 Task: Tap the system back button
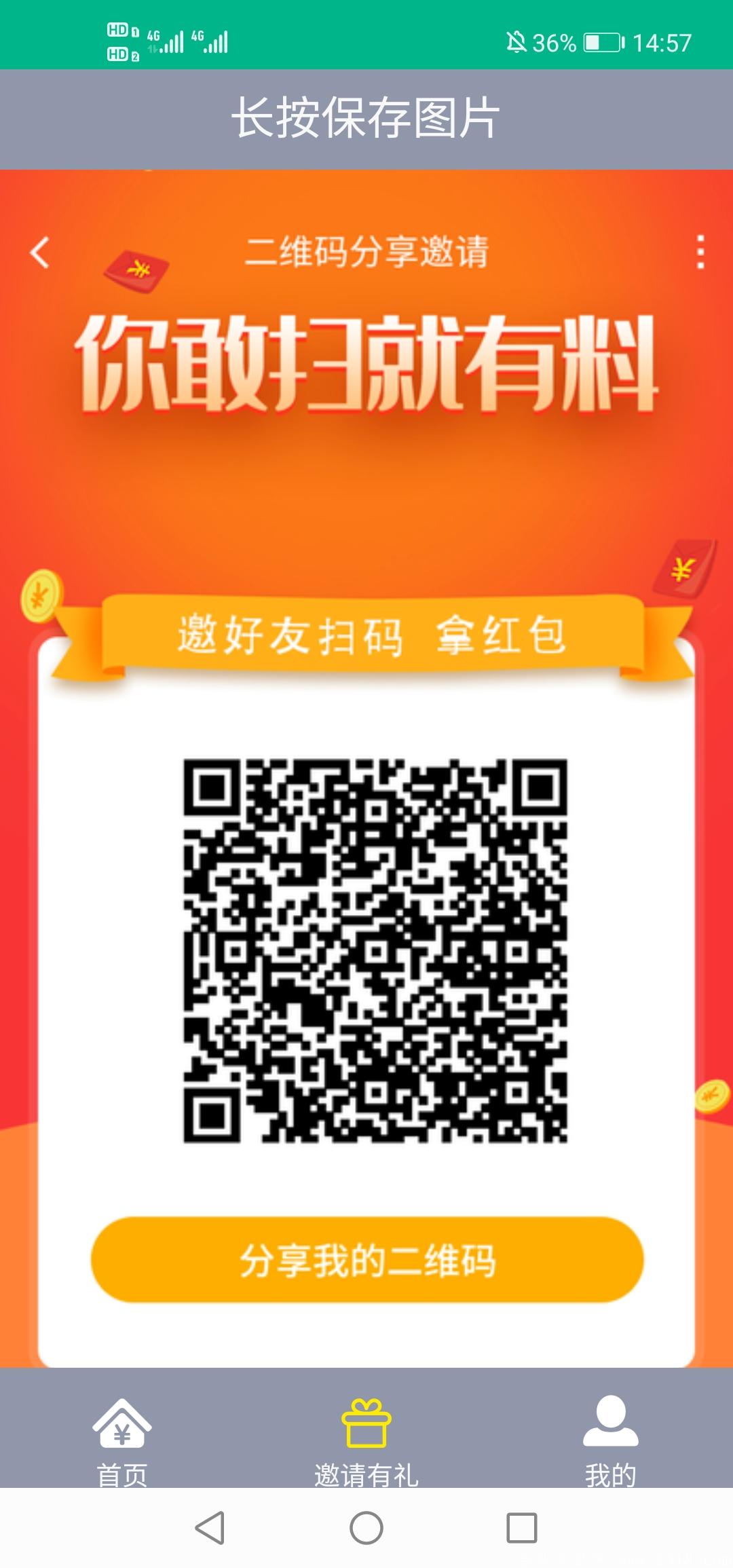point(210,1528)
